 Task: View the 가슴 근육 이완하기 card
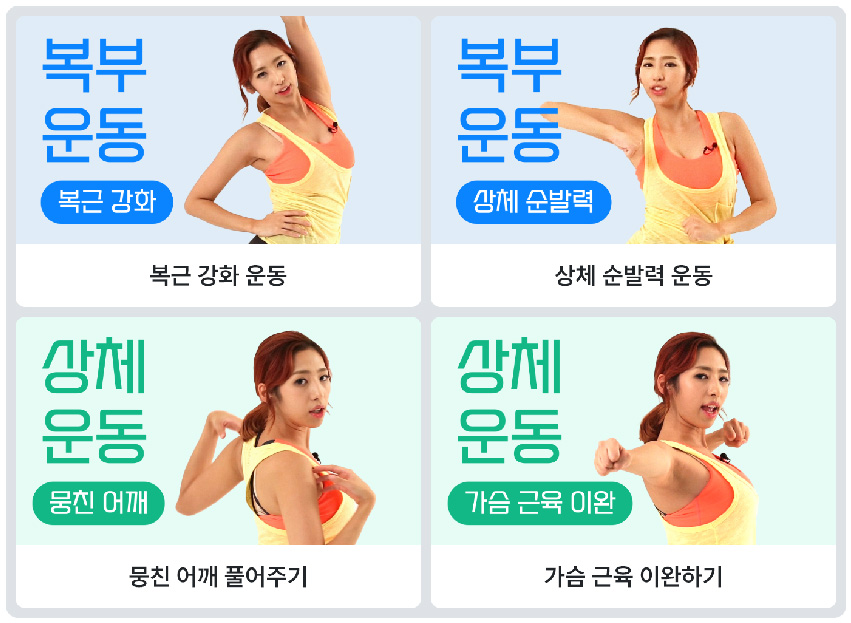(x=633, y=462)
